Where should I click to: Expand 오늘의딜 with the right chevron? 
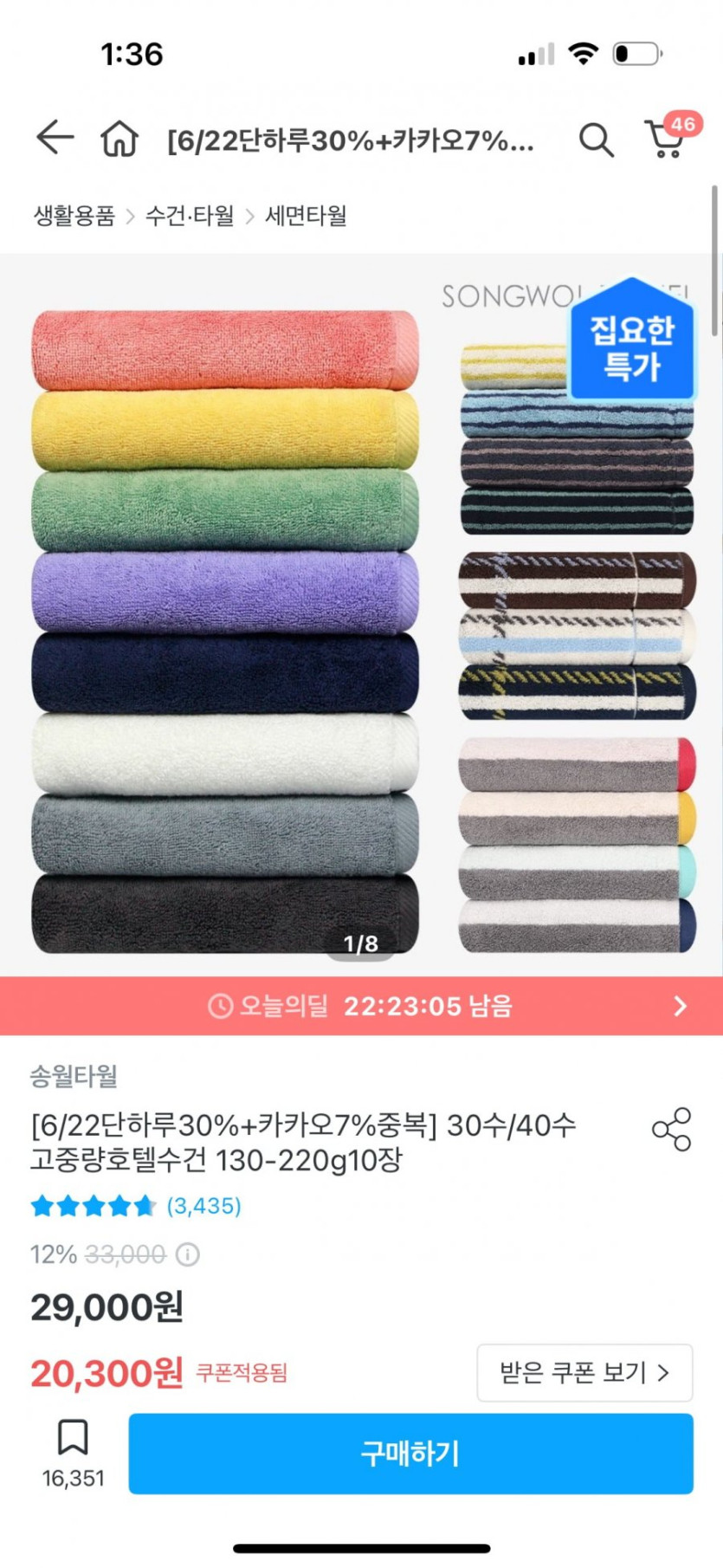(681, 1007)
